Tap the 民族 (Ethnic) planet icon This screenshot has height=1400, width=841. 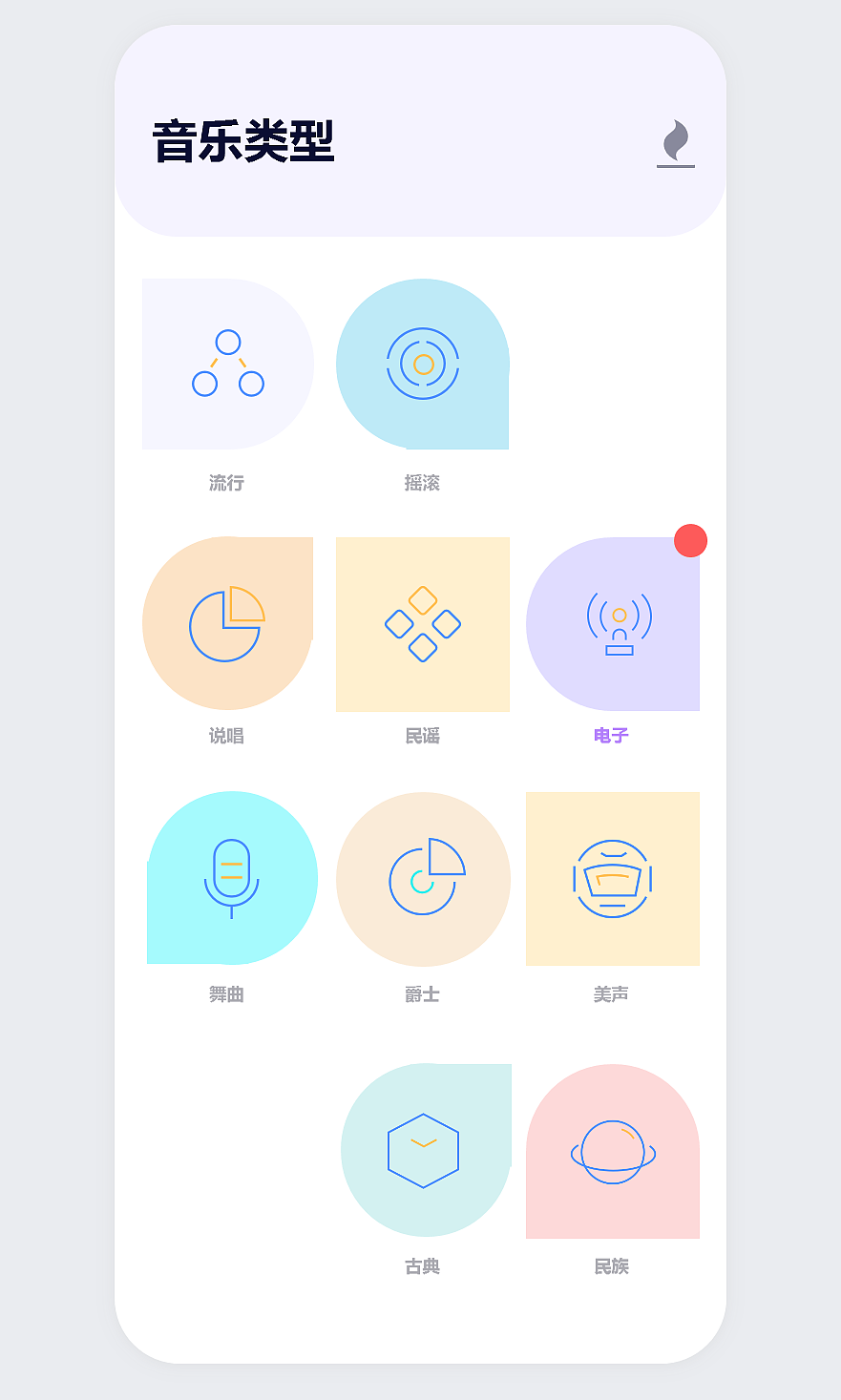tap(612, 1149)
